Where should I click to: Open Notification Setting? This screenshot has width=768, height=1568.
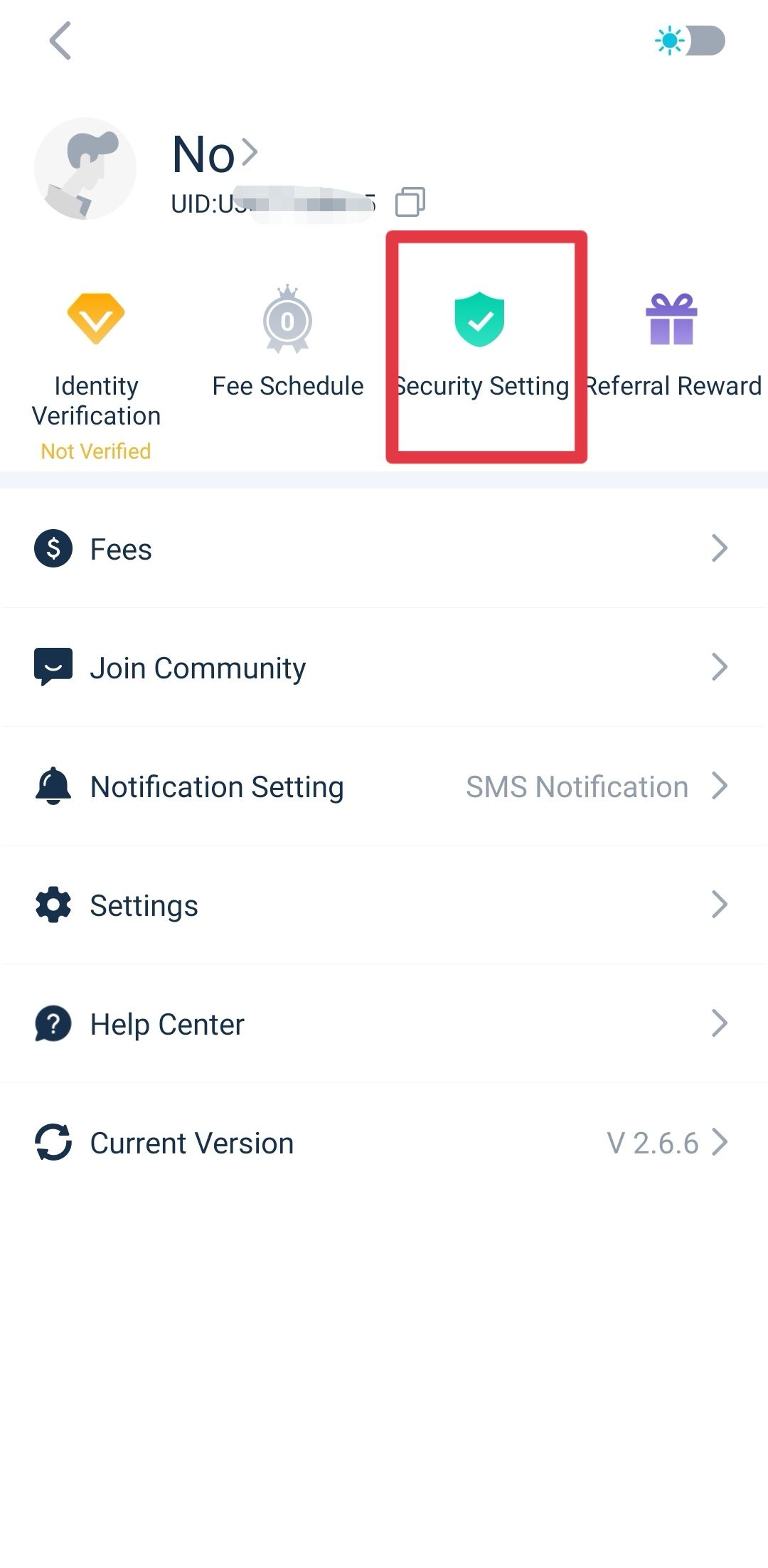(x=384, y=786)
